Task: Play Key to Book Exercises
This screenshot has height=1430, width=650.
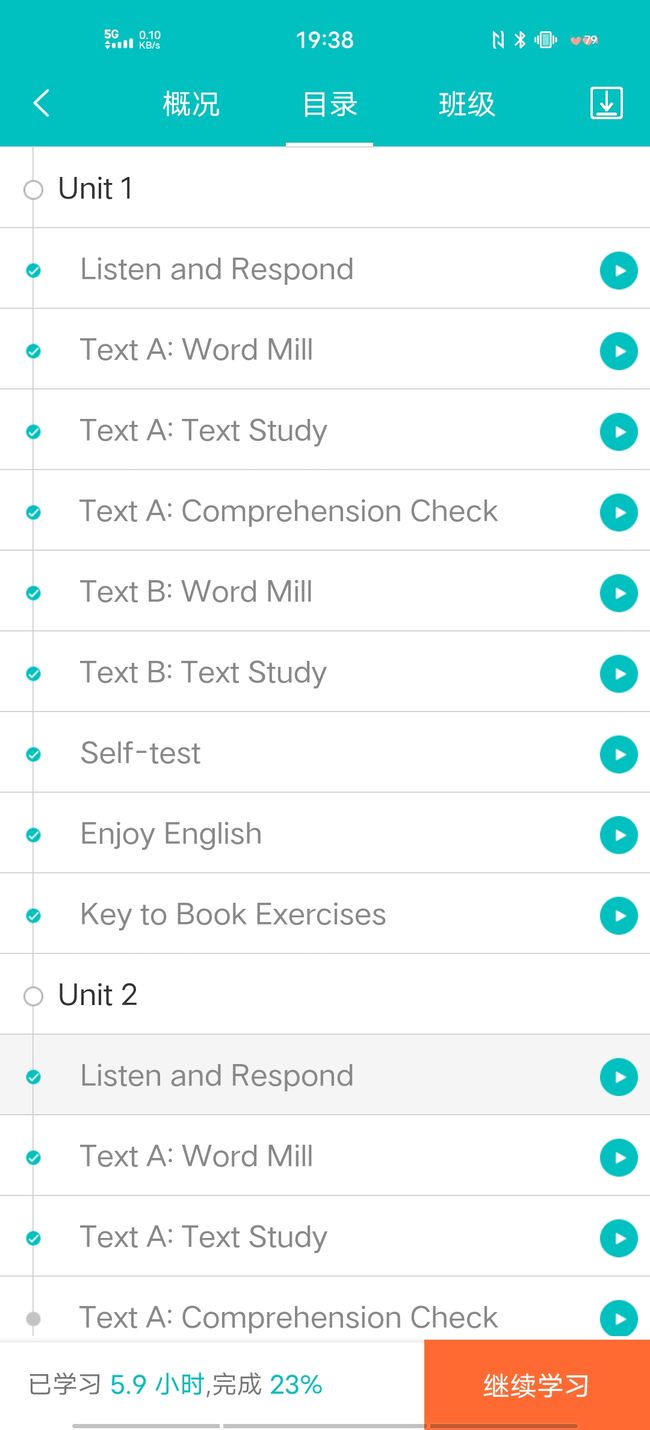Action: click(619, 915)
